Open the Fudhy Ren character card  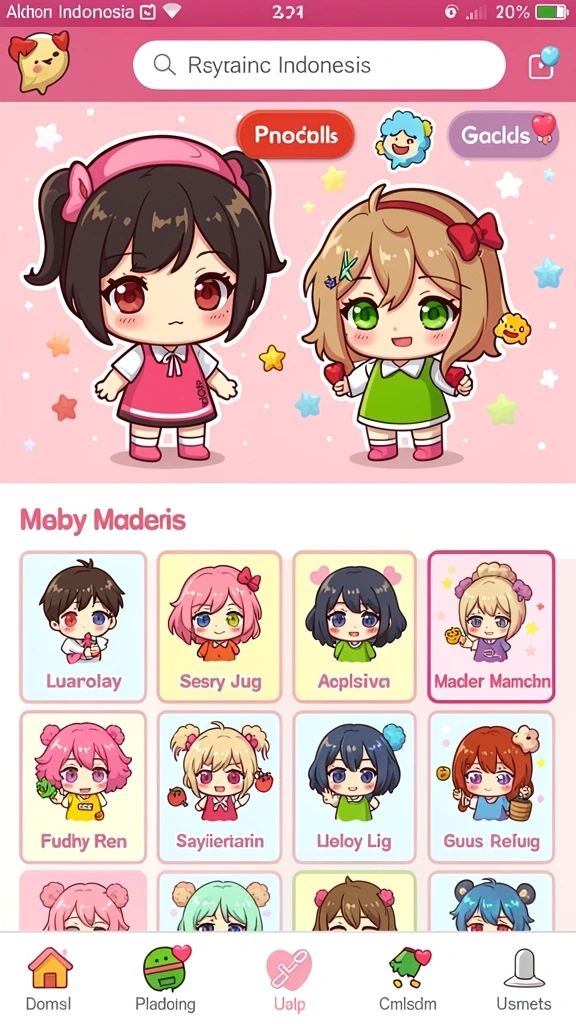pyautogui.click(x=83, y=787)
